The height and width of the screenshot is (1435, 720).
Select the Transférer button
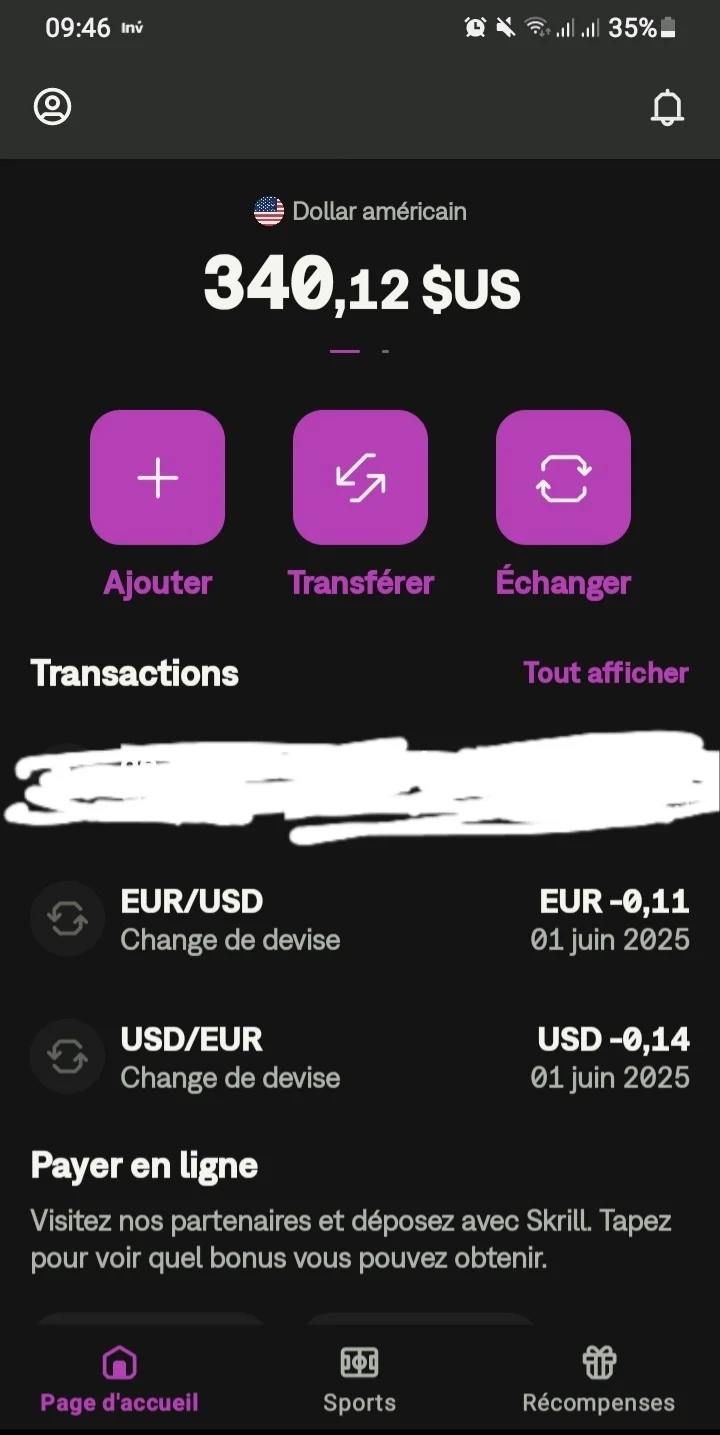pos(360,478)
